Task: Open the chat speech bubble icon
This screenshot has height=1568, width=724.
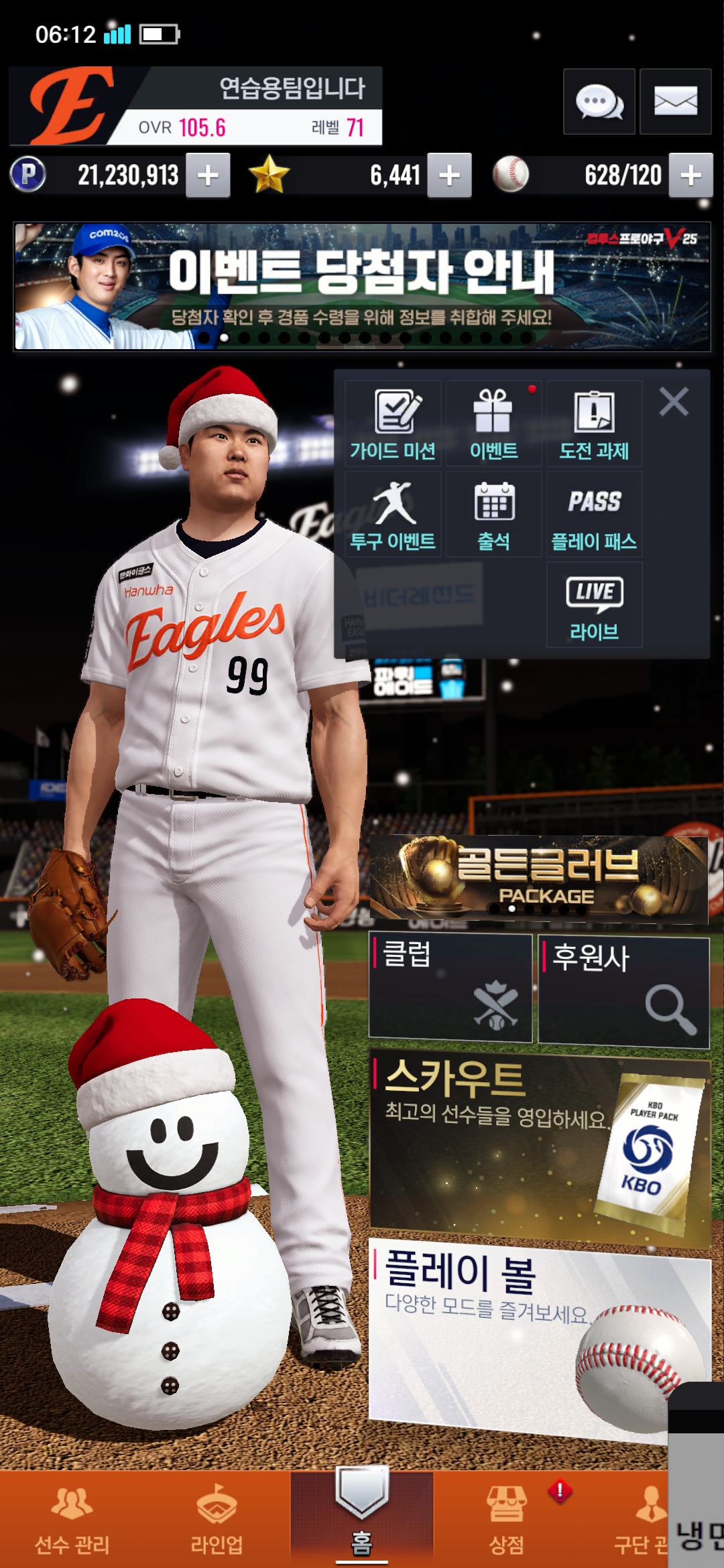Action: [599, 102]
